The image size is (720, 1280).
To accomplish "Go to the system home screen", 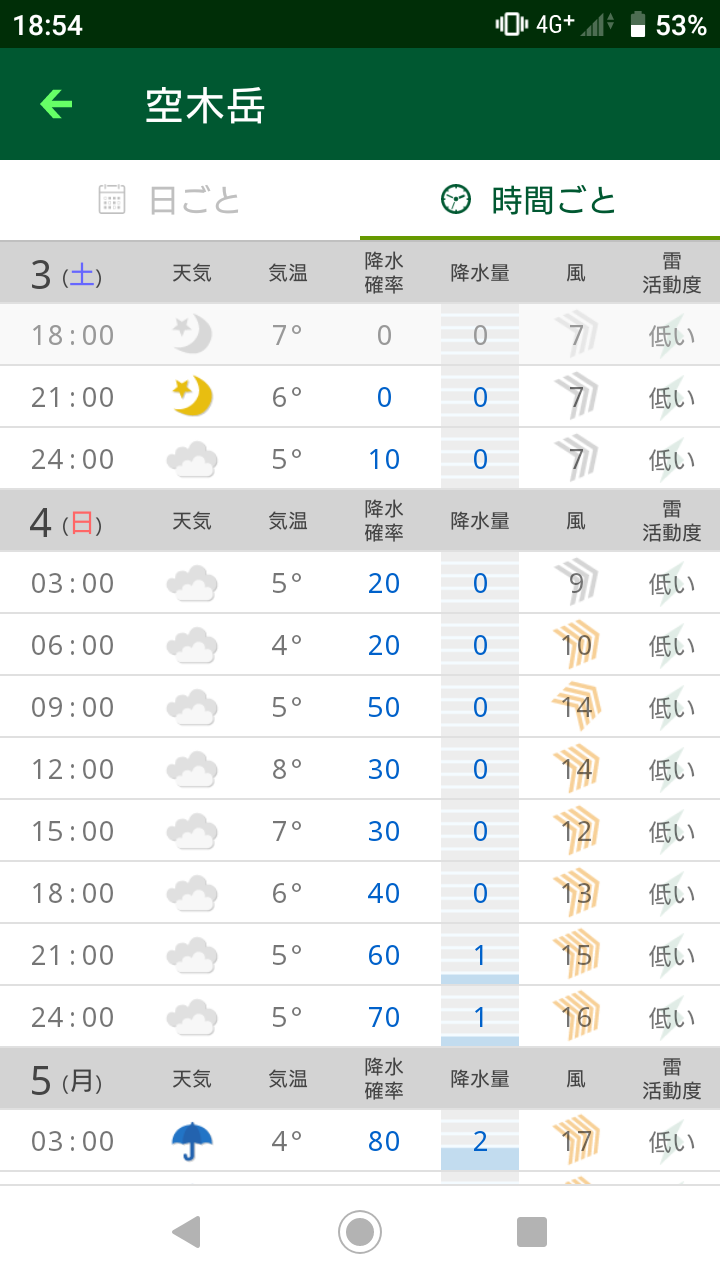I will click(360, 1231).
